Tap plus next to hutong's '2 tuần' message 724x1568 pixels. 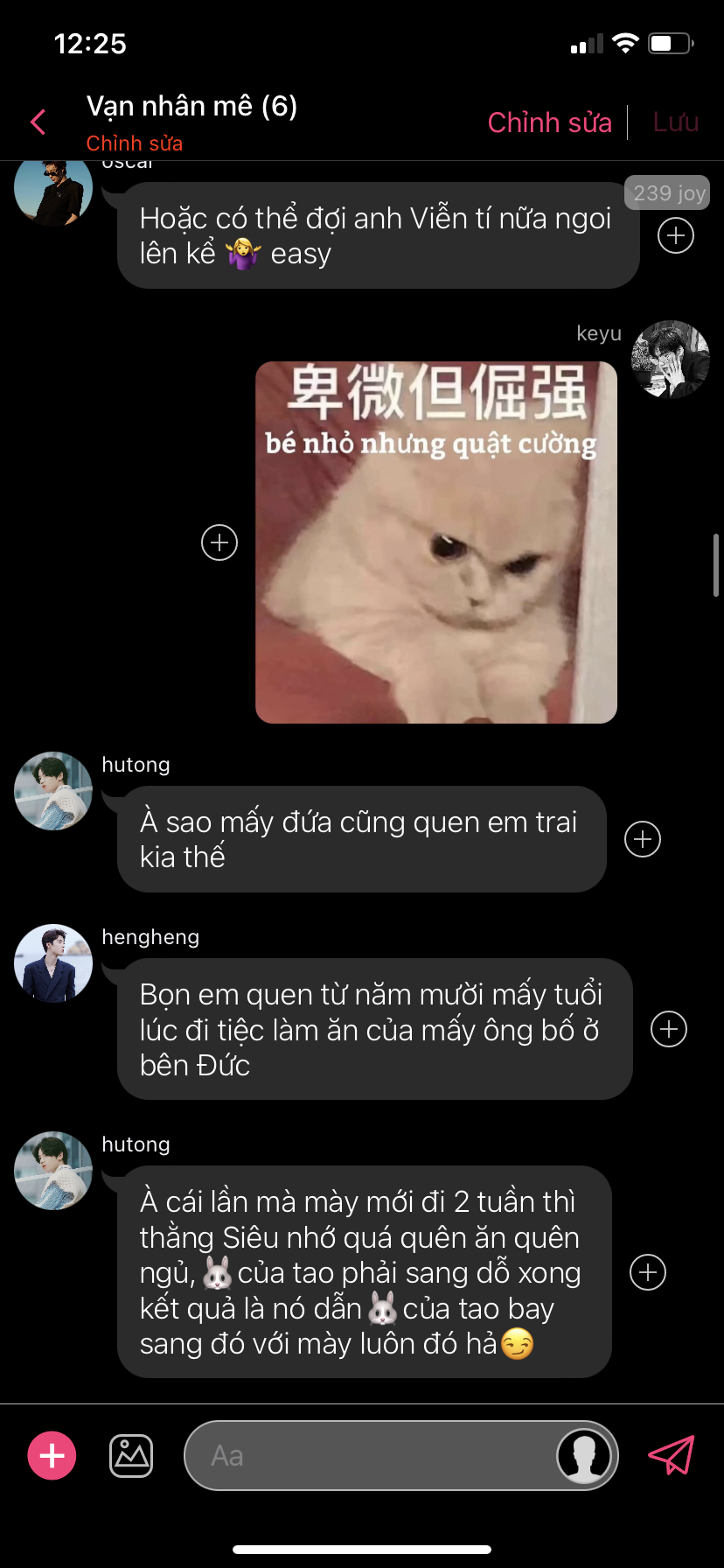[x=648, y=1272]
